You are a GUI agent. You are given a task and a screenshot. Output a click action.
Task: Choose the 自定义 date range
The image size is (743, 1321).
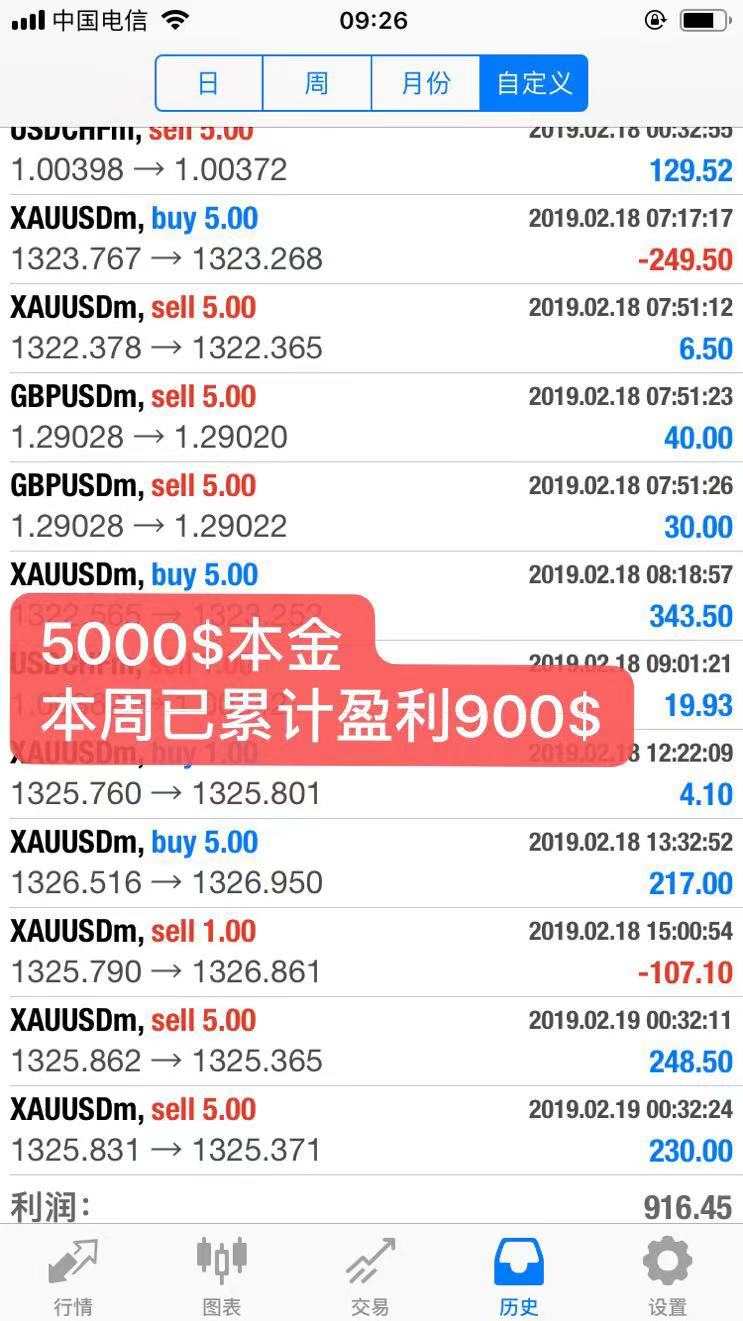534,83
